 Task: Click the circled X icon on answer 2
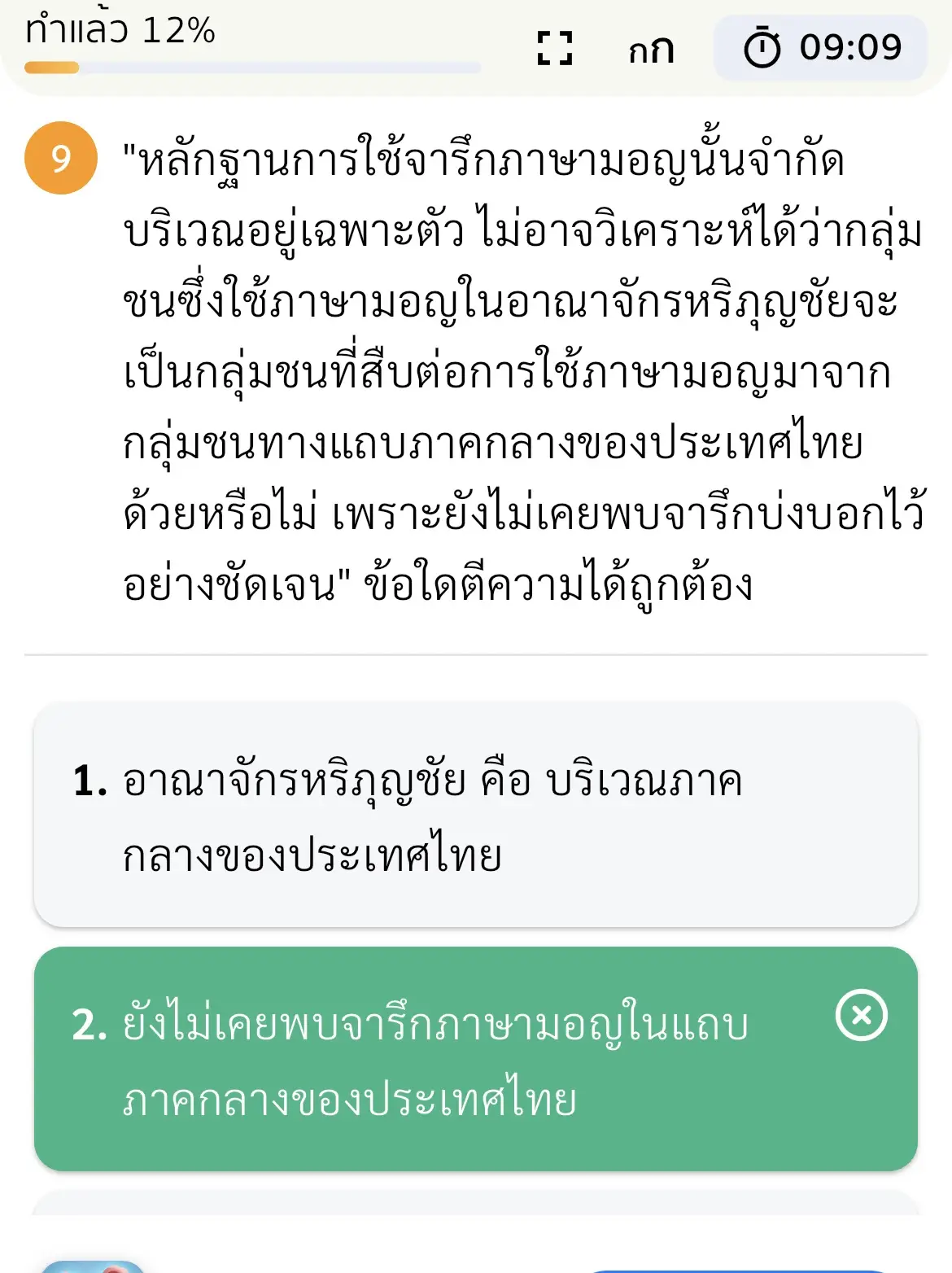[x=862, y=1014]
